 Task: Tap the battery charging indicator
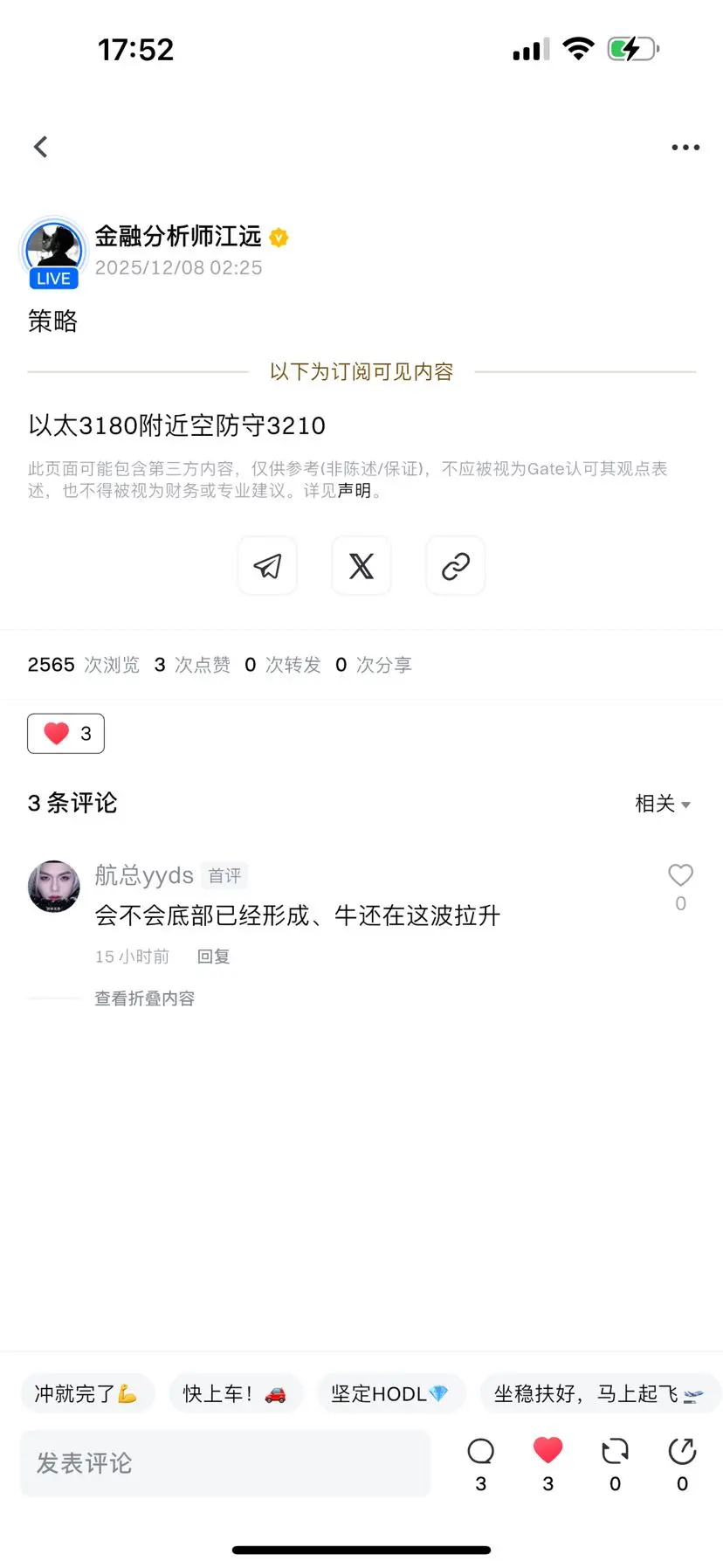[x=632, y=50]
